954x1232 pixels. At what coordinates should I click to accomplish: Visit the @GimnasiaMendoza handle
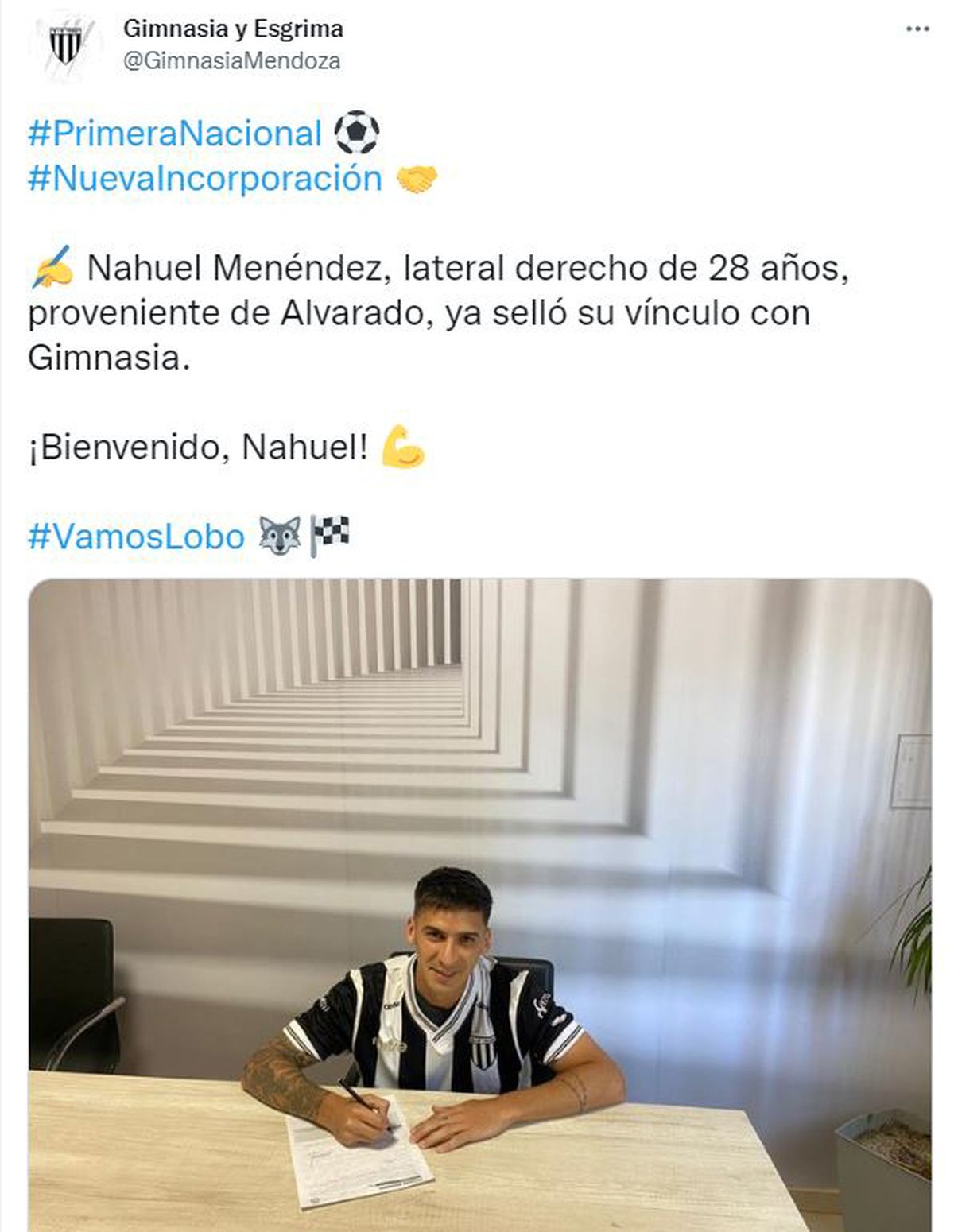[231, 61]
